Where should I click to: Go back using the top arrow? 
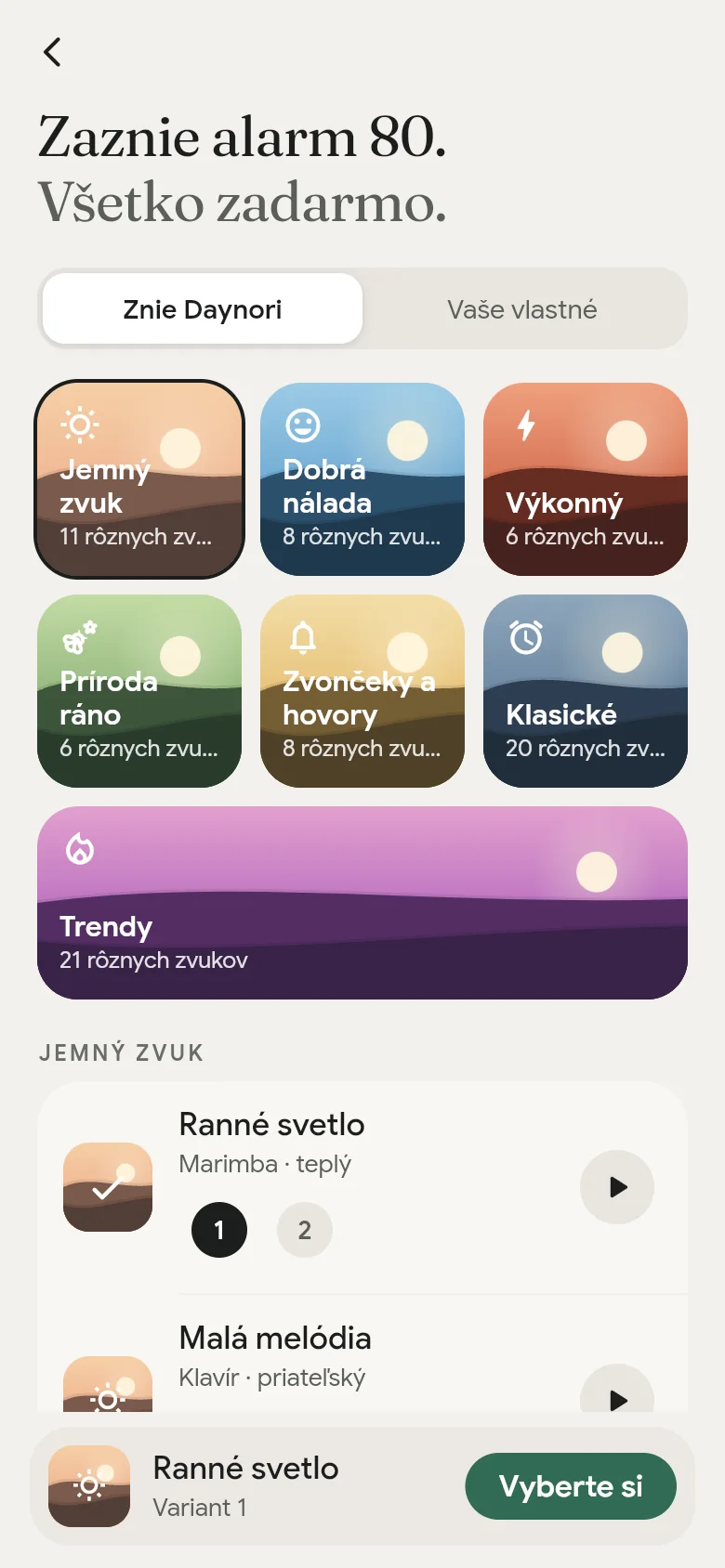point(52,52)
